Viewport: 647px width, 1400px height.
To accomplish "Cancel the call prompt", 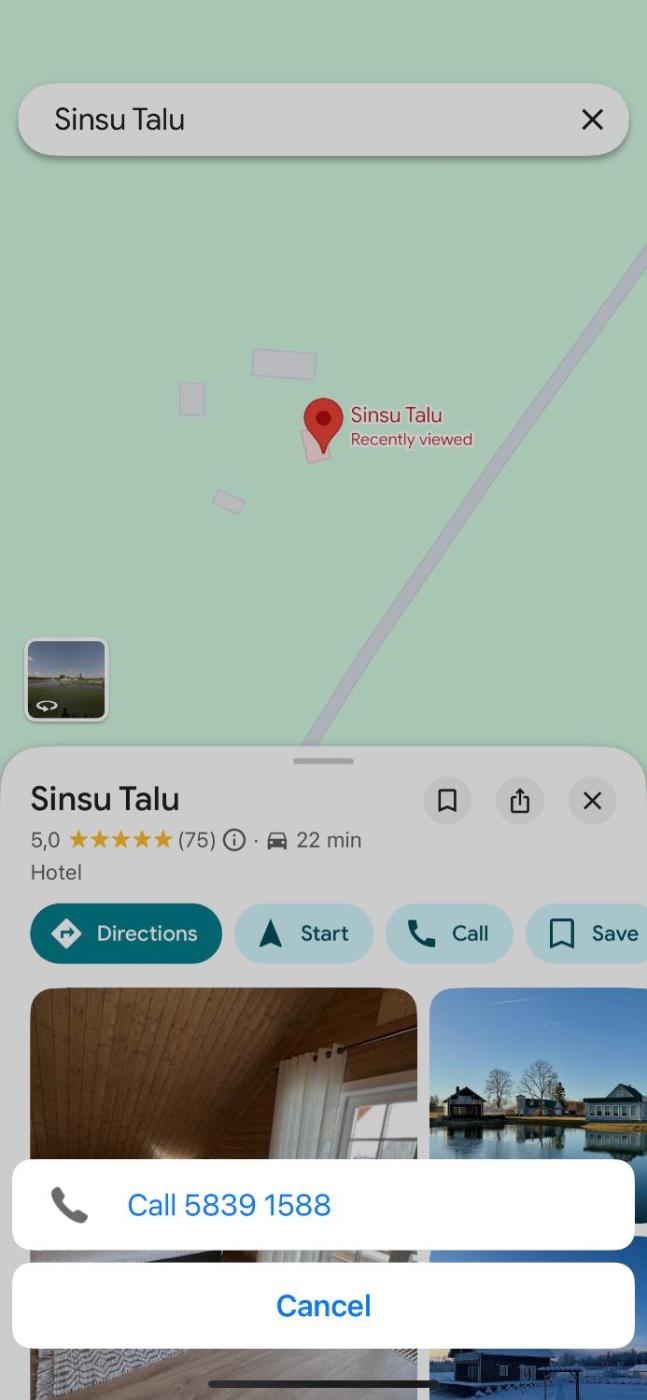I will coord(323,1306).
